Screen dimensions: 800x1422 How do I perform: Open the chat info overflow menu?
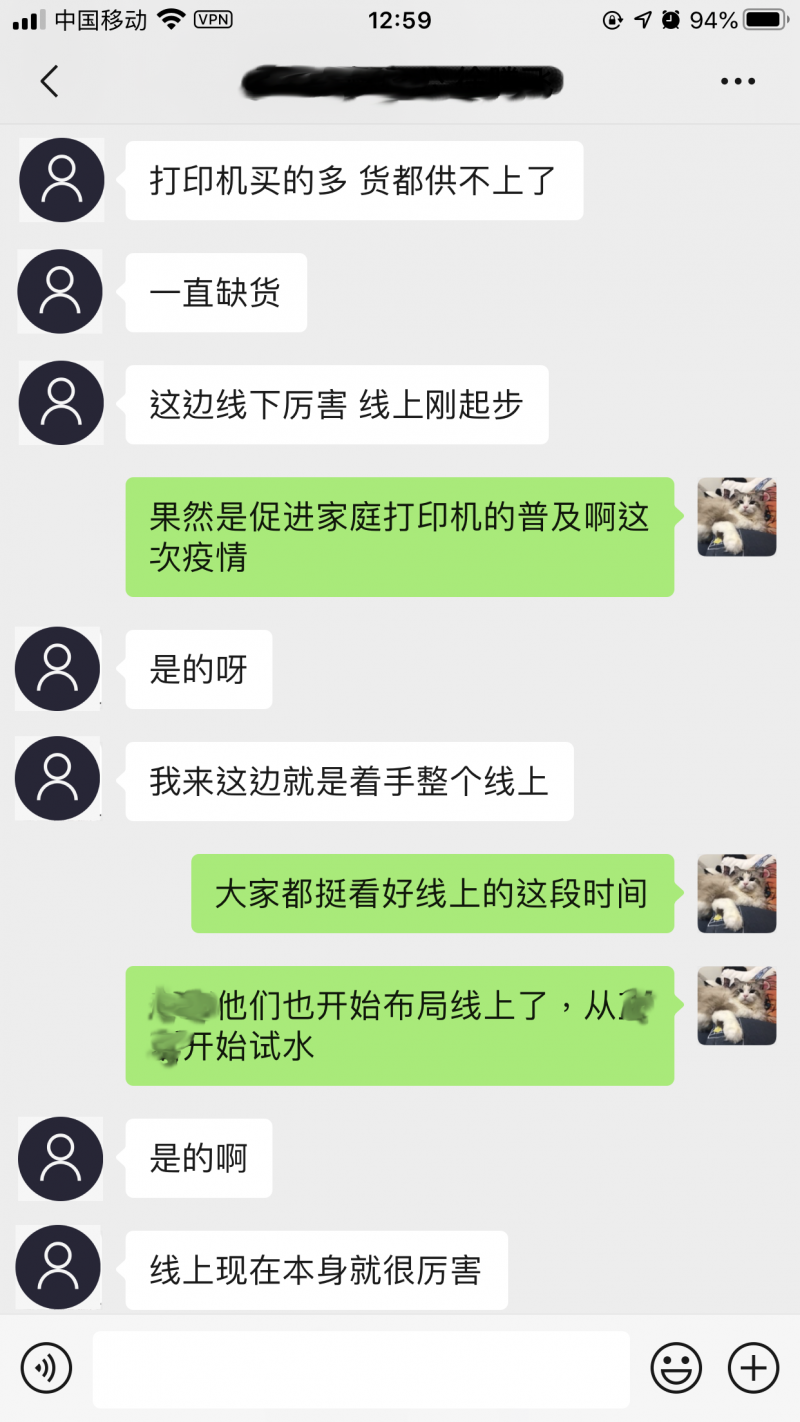click(737, 82)
